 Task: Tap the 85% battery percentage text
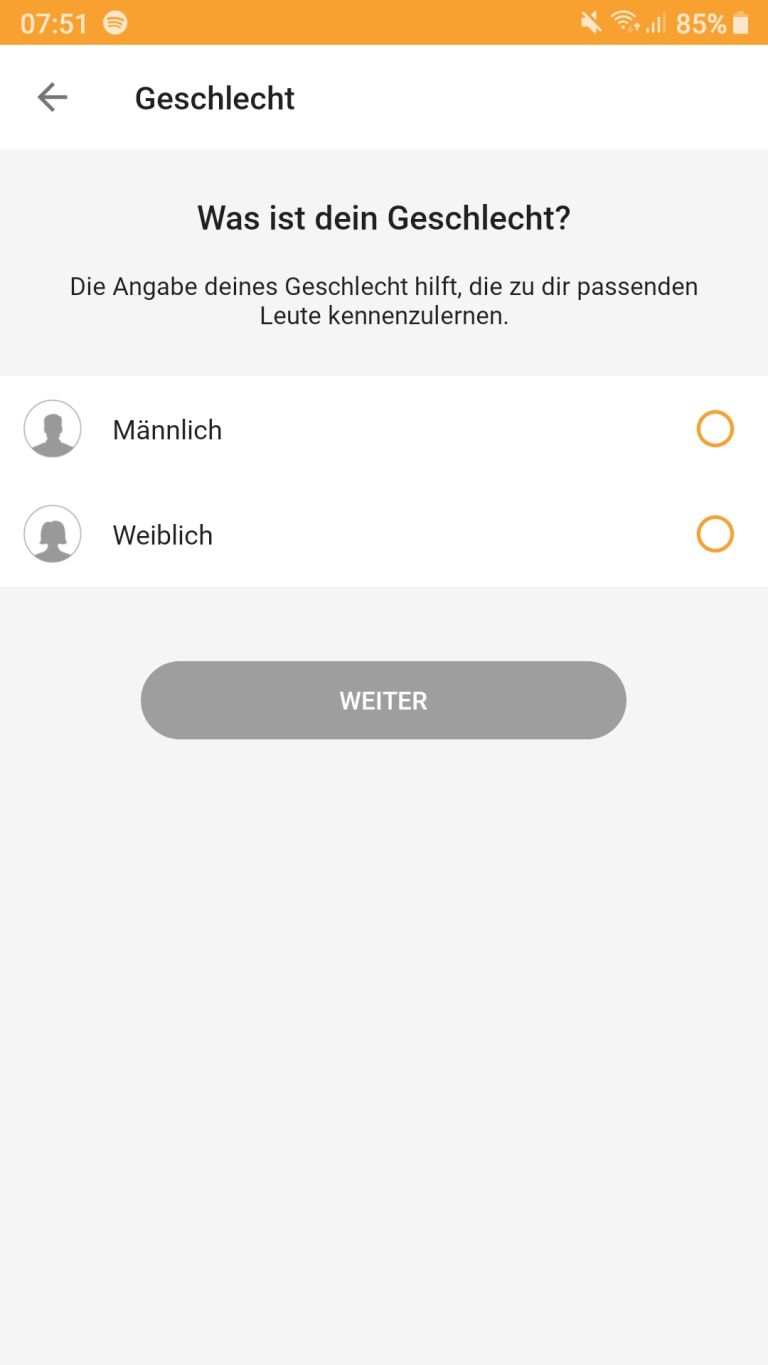[x=702, y=21]
